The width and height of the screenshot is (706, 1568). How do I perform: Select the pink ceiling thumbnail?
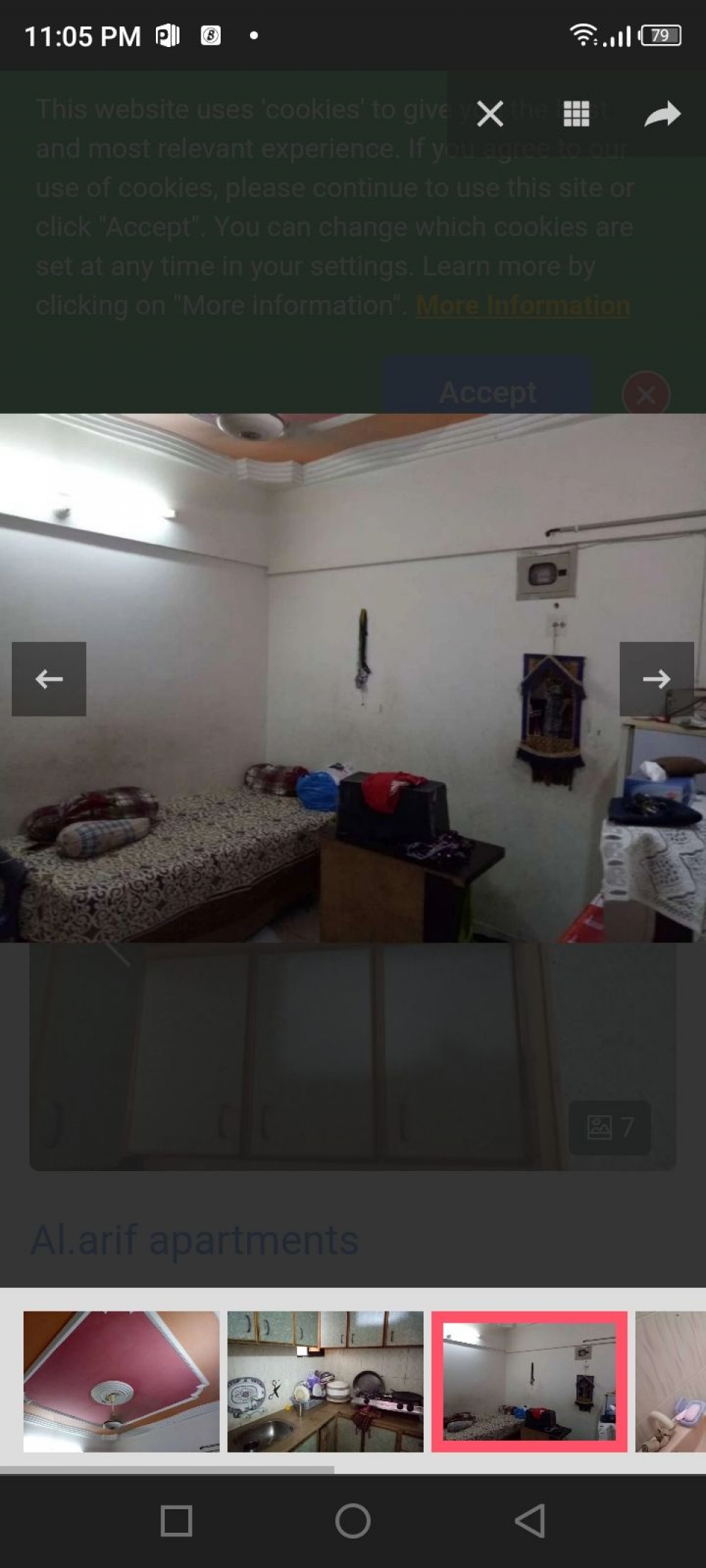coord(121,1381)
